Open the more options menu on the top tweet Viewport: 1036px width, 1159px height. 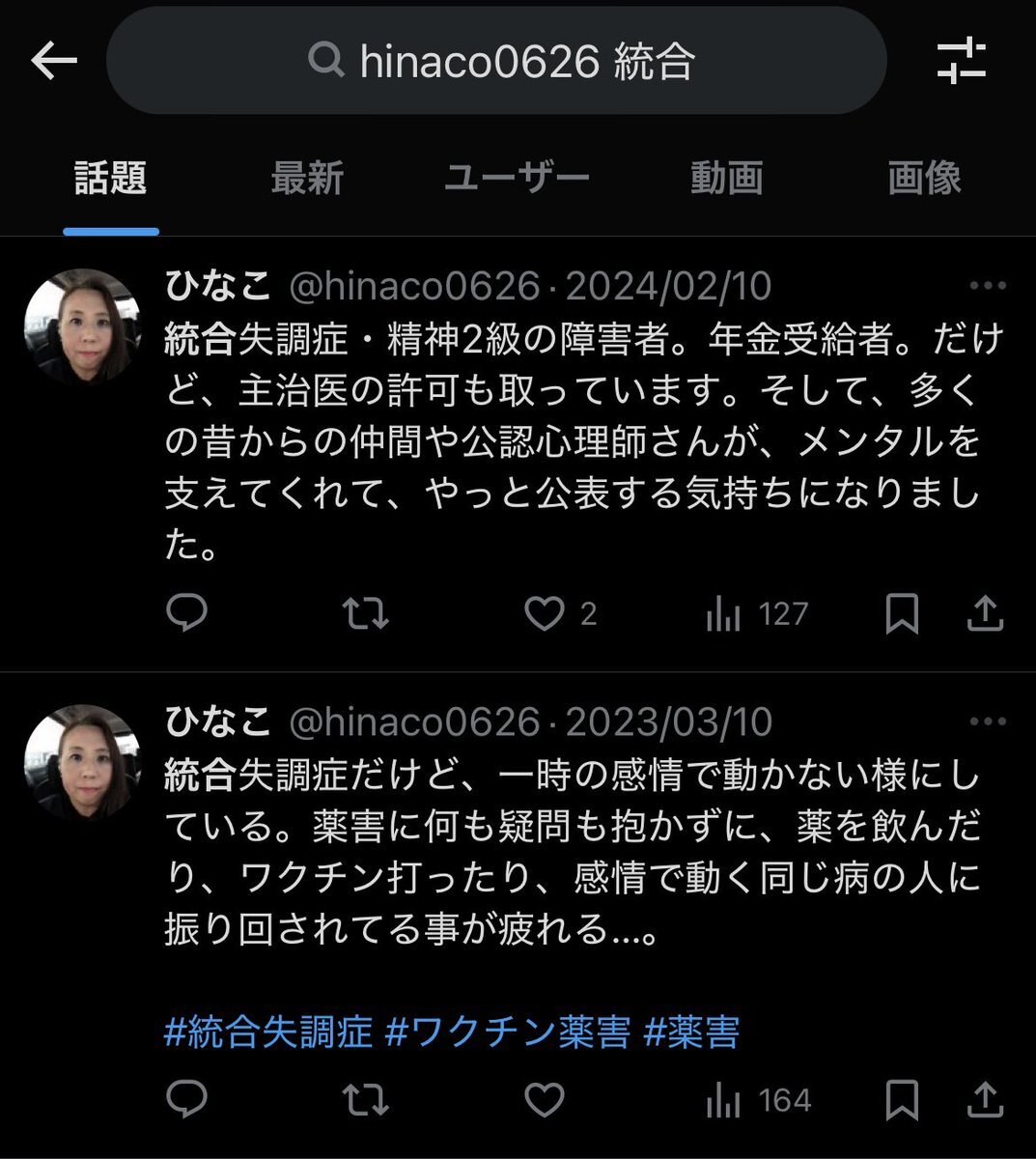[988, 283]
